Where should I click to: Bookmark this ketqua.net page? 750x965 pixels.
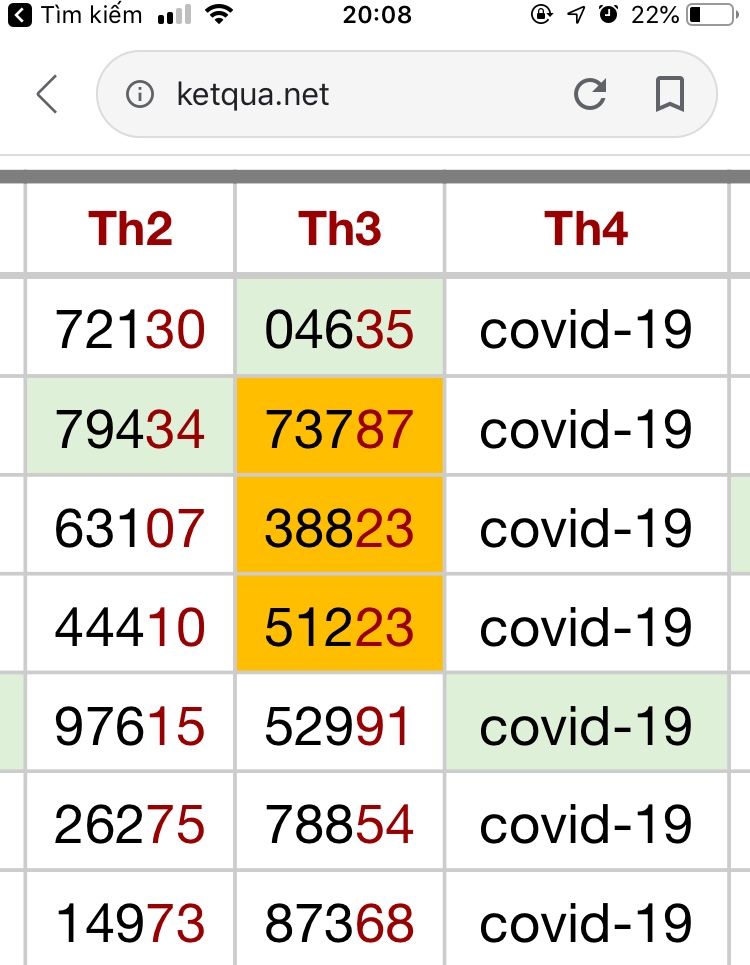[669, 95]
